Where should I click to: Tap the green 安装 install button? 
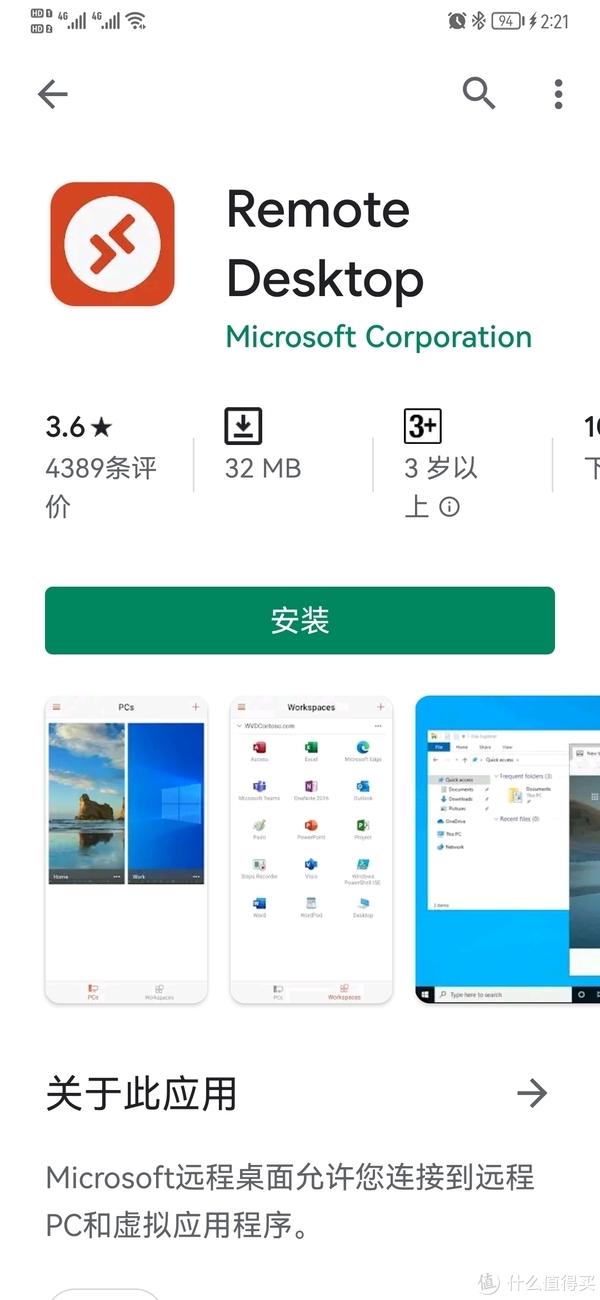[x=300, y=620]
